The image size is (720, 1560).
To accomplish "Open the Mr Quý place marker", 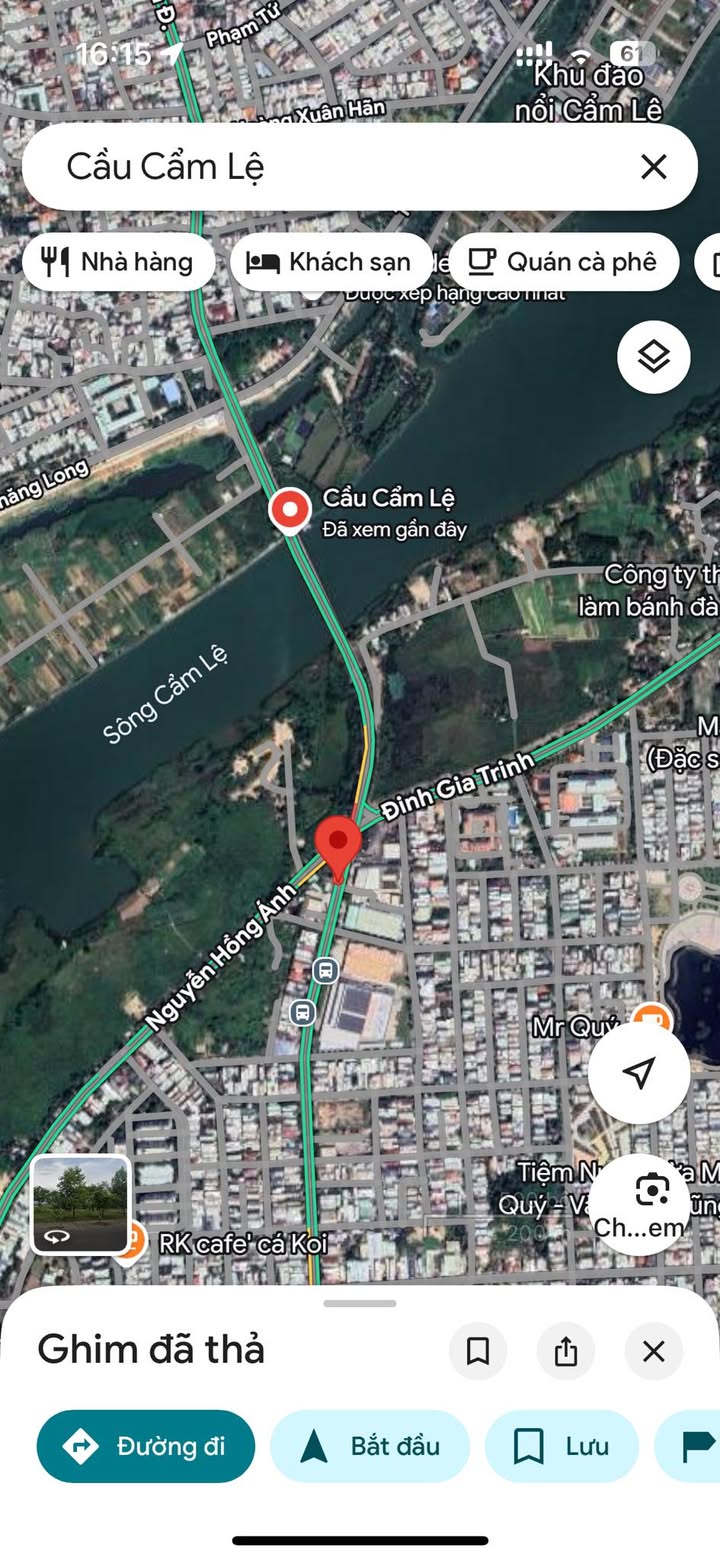I will pos(651,1019).
